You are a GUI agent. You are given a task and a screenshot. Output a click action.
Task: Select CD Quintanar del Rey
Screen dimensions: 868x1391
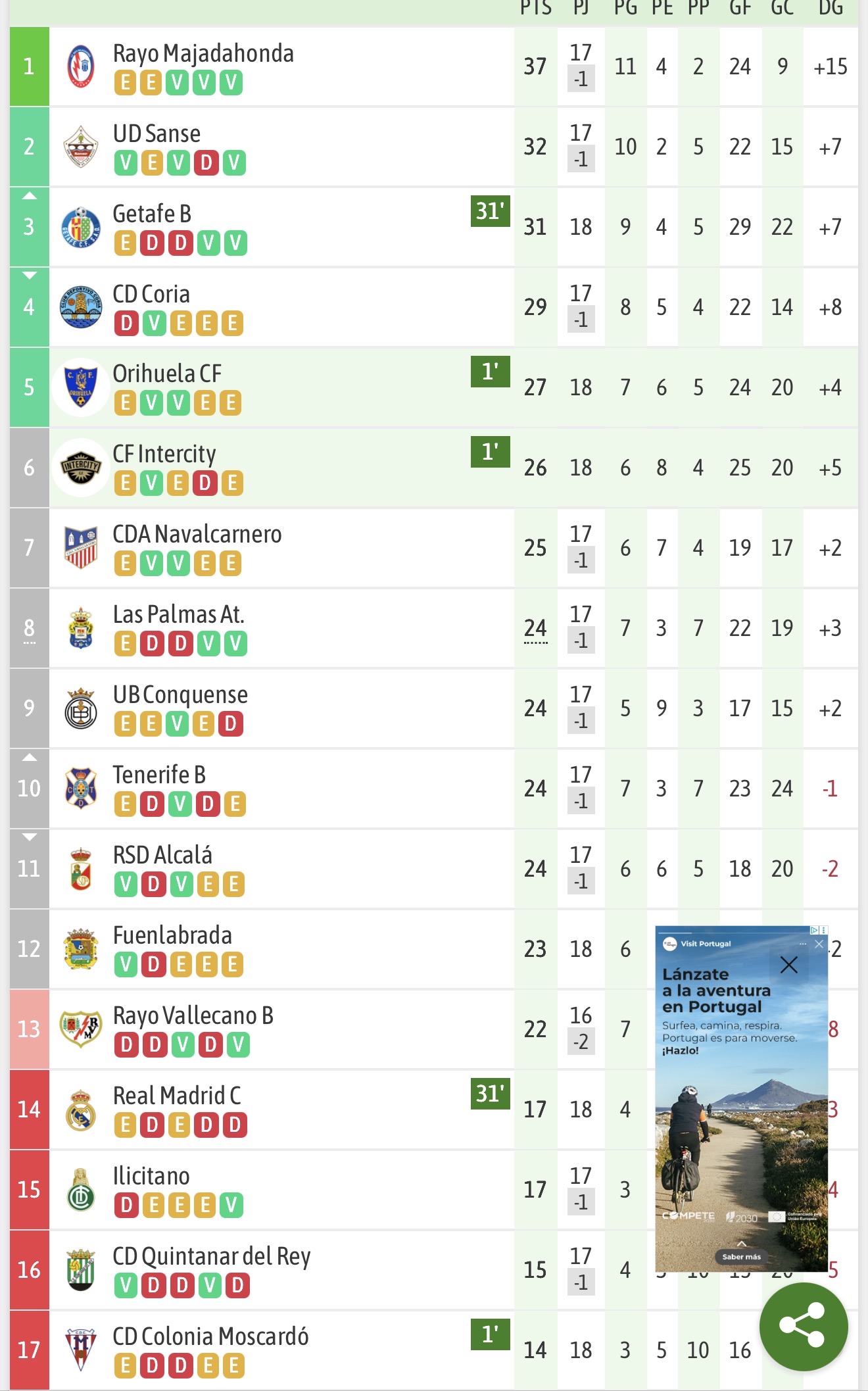click(x=211, y=1257)
